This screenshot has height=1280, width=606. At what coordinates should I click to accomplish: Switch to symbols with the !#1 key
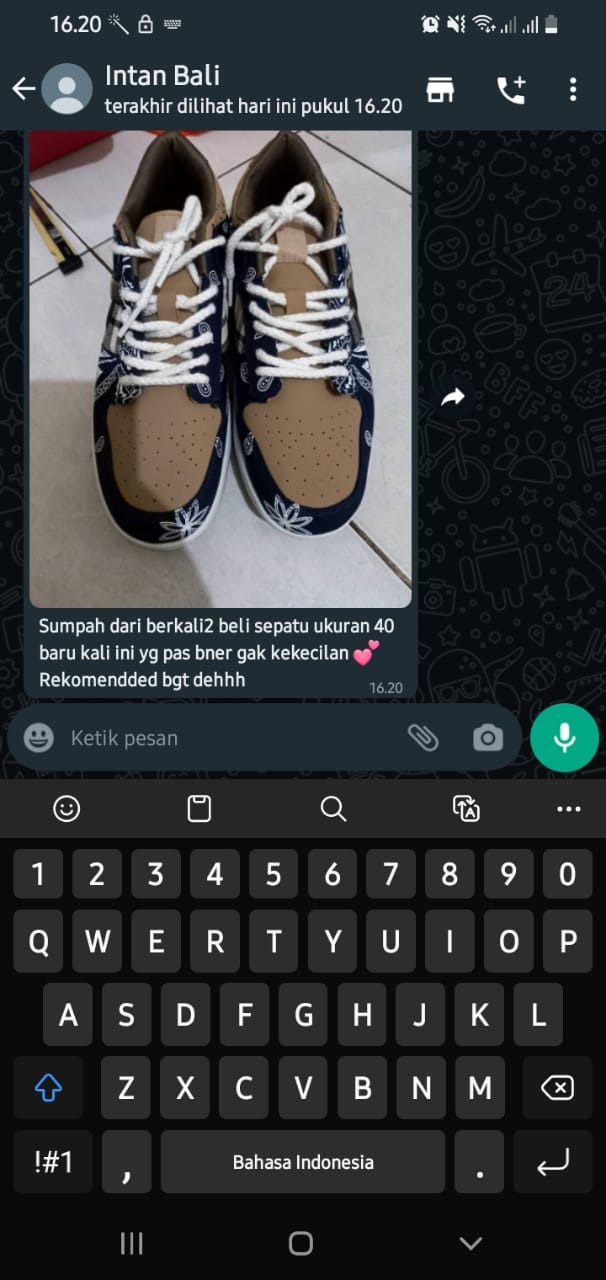[52, 1162]
